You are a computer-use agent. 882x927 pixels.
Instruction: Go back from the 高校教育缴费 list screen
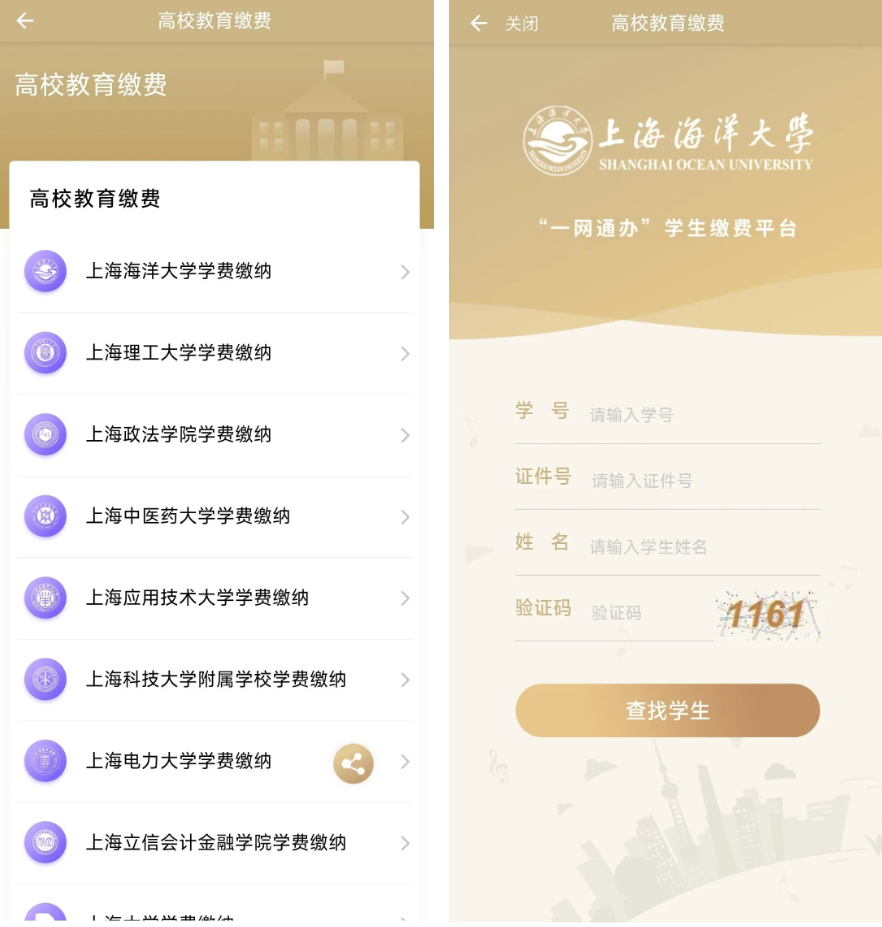[25, 21]
